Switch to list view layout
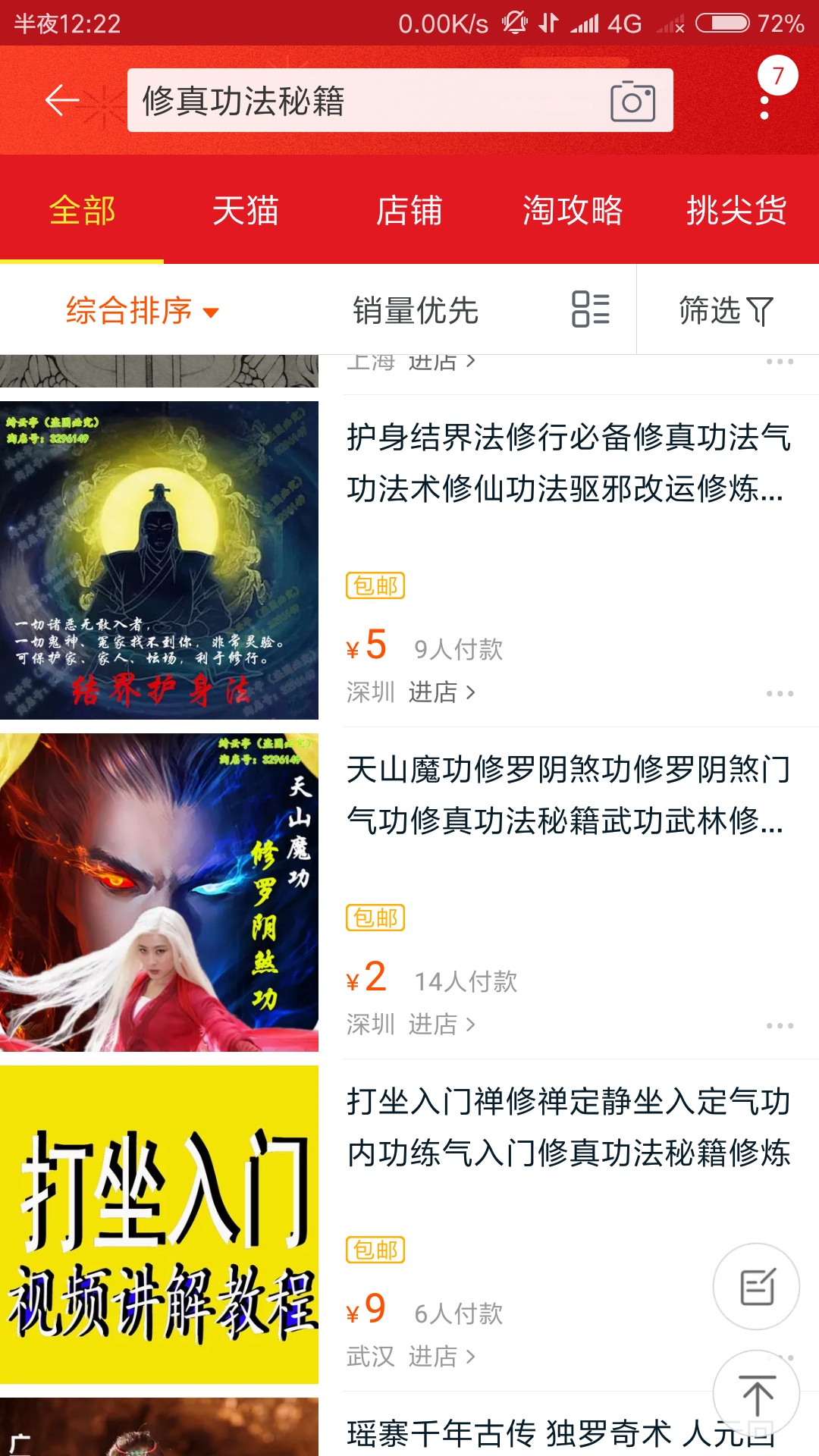 click(x=589, y=309)
